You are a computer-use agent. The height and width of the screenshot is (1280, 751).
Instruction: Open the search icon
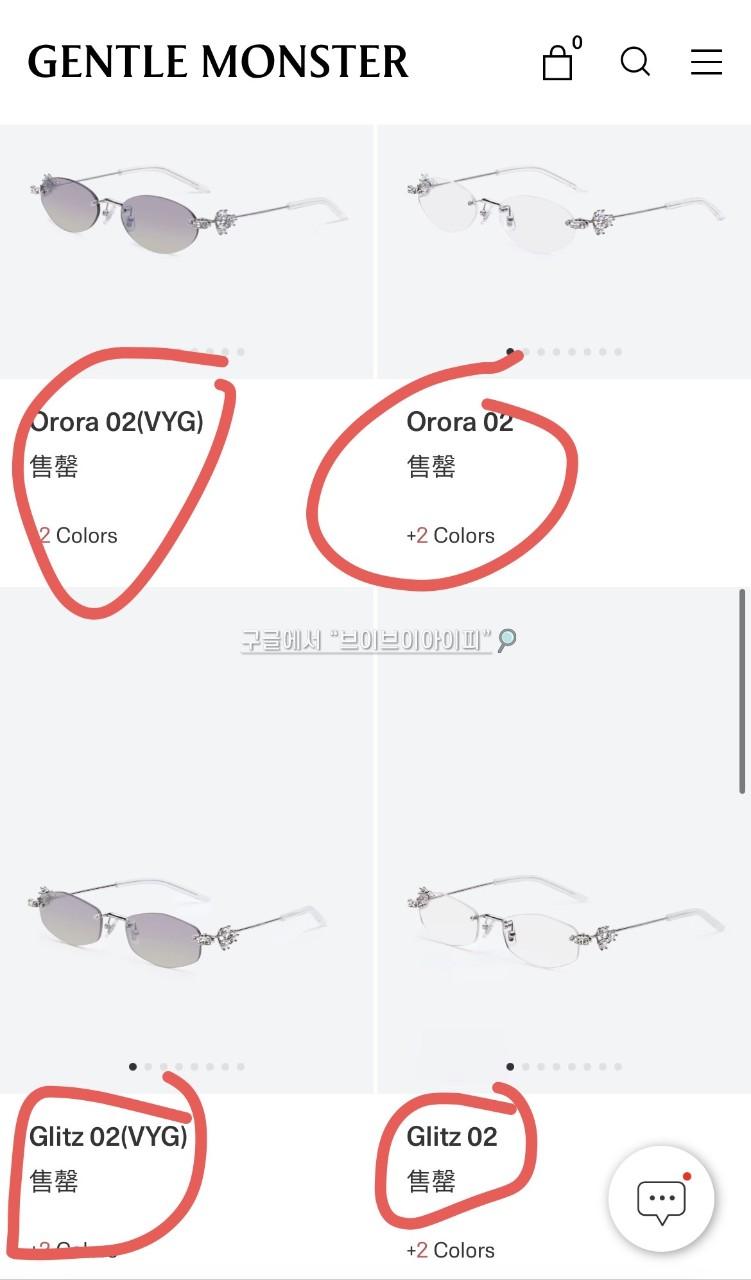[635, 62]
